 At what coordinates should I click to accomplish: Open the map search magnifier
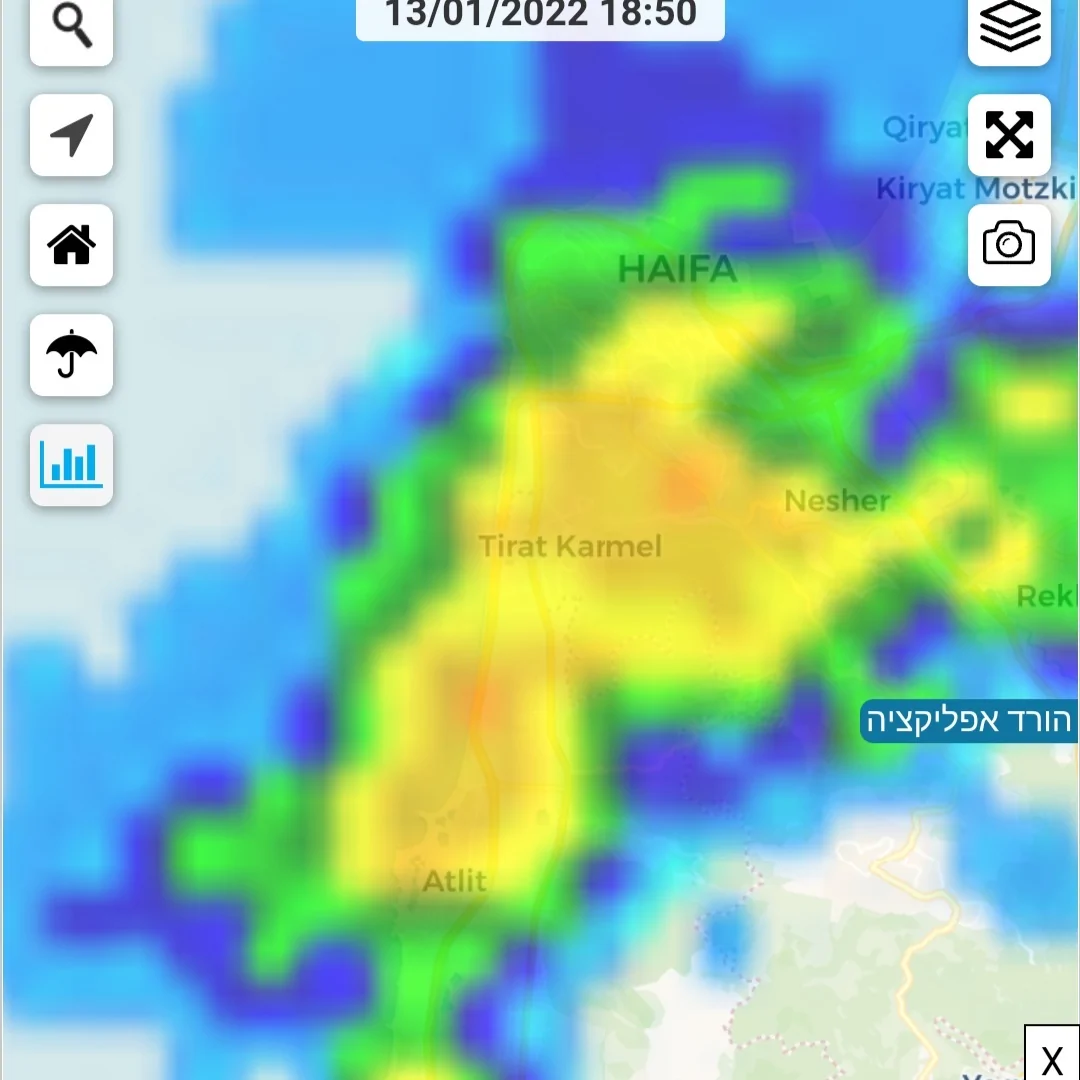71,30
